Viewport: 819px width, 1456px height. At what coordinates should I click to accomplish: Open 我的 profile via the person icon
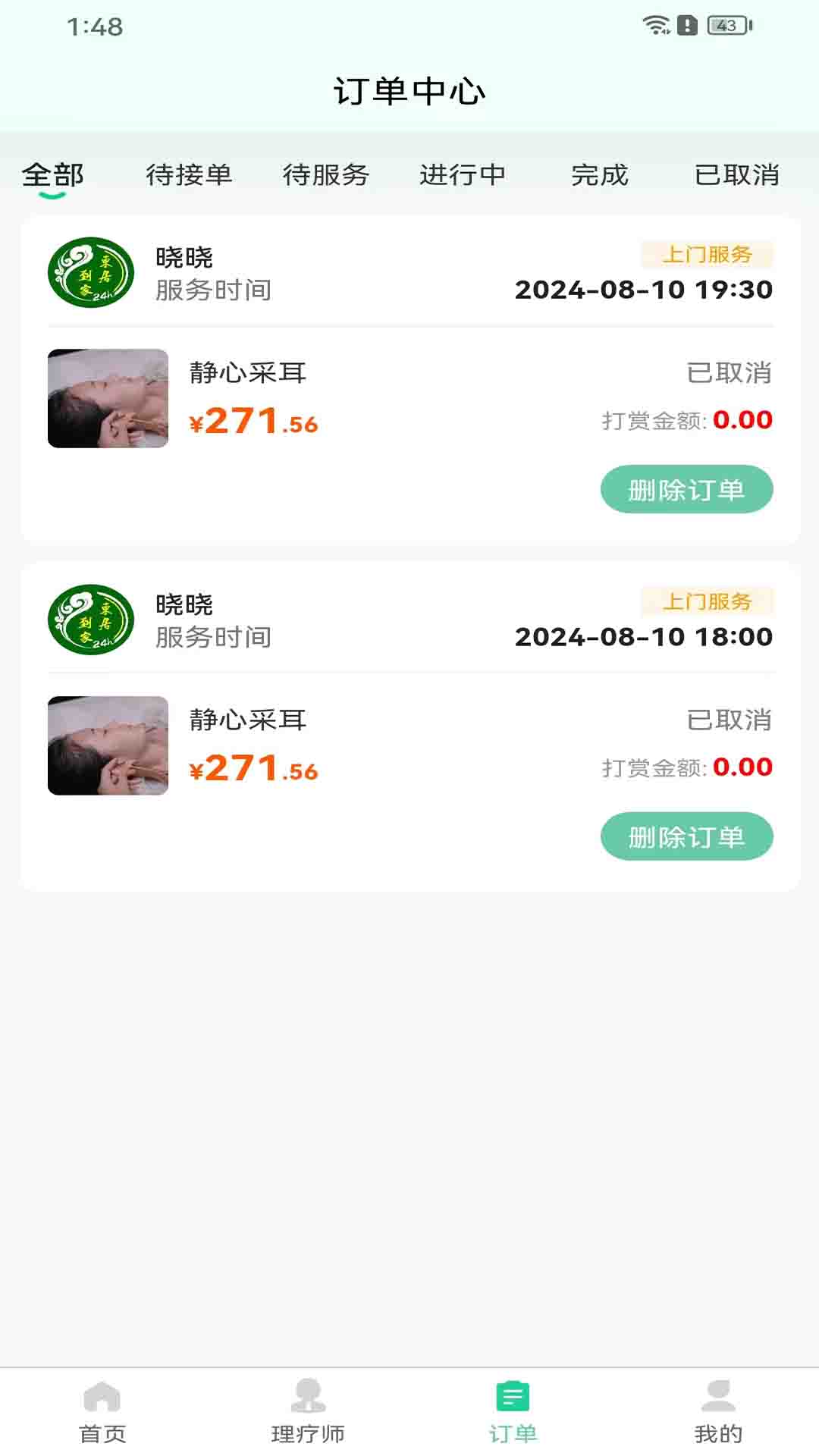[x=716, y=1407]
